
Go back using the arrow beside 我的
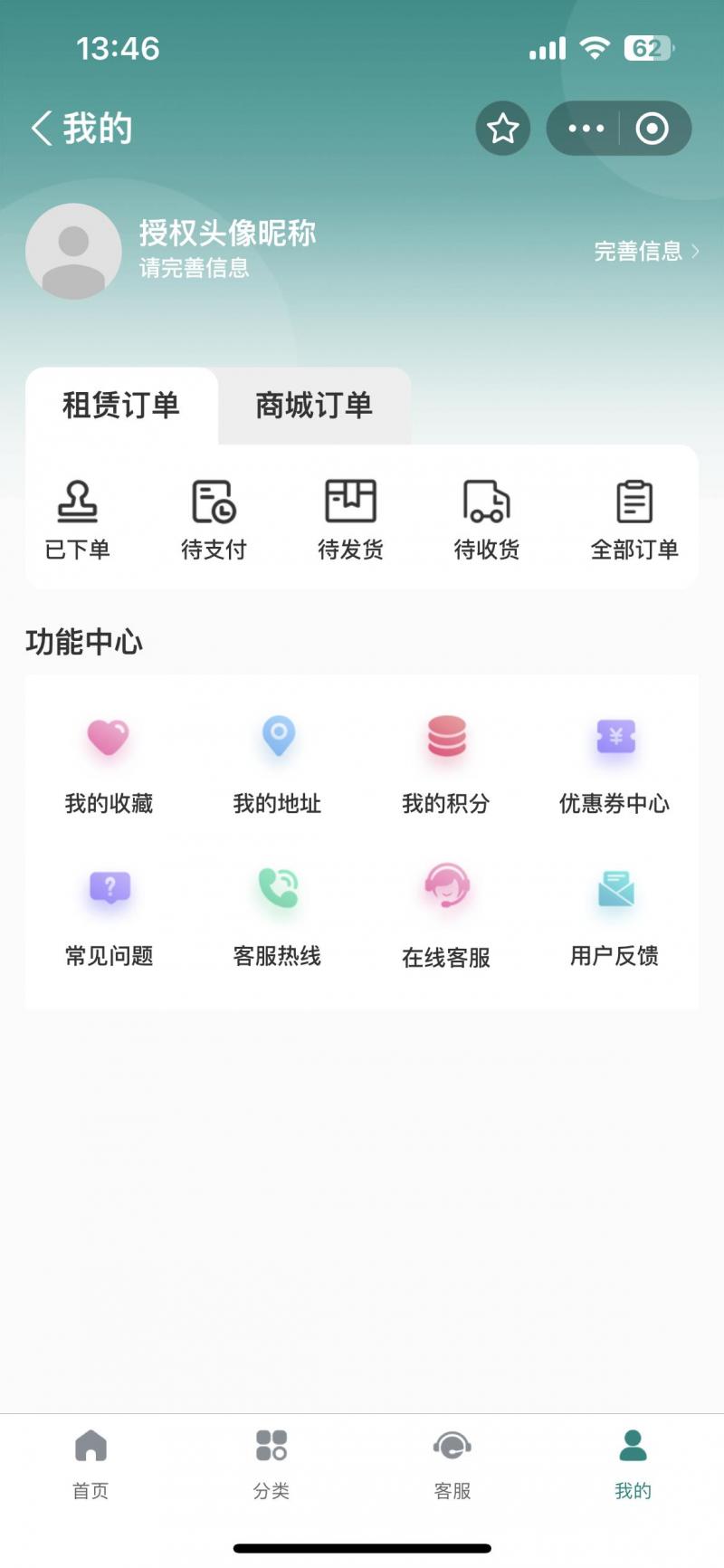coord(42,129)
